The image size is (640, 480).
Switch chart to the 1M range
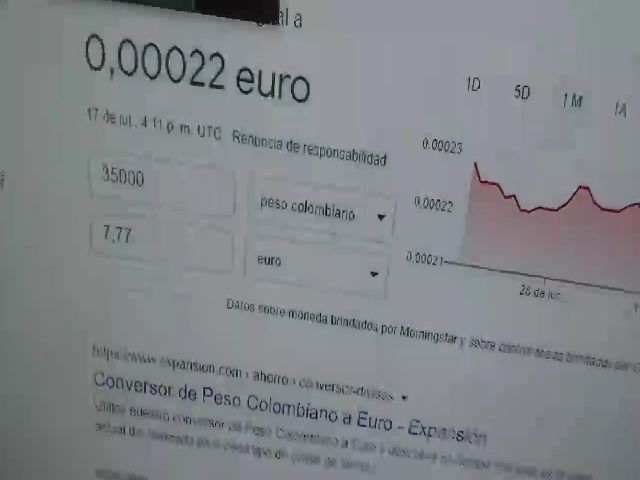571,100
